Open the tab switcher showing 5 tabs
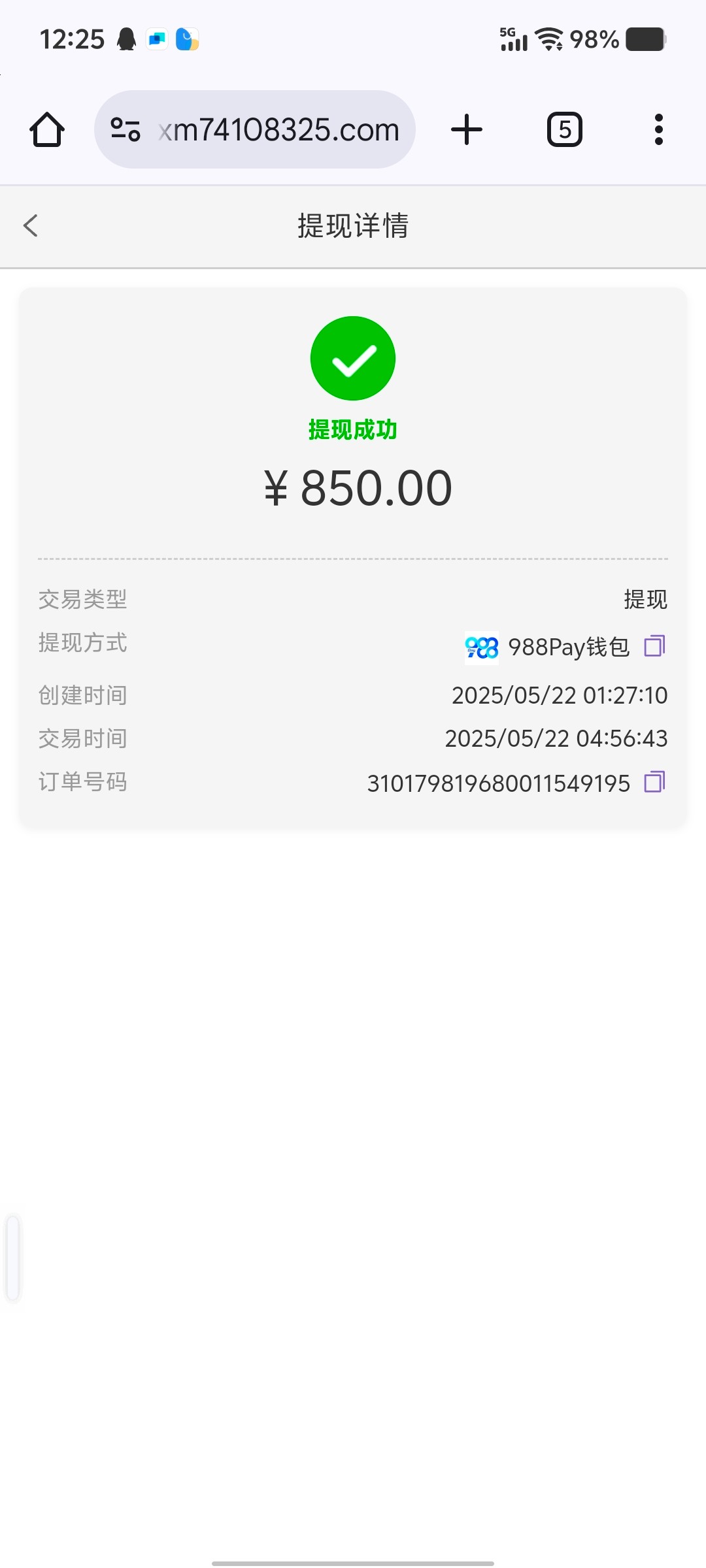 (x=565, y=129)
